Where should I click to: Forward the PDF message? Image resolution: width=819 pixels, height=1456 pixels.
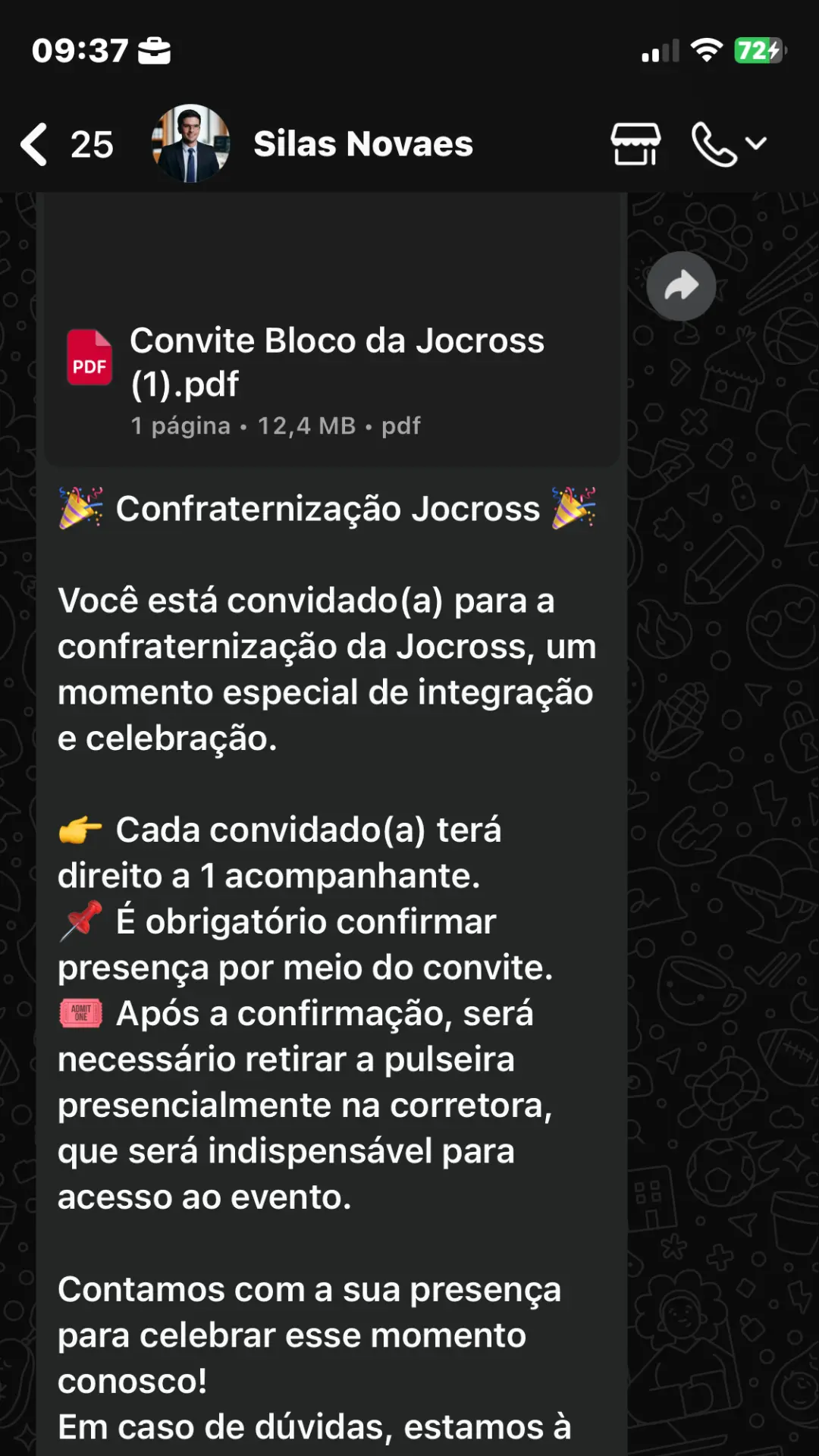point(680,285)
